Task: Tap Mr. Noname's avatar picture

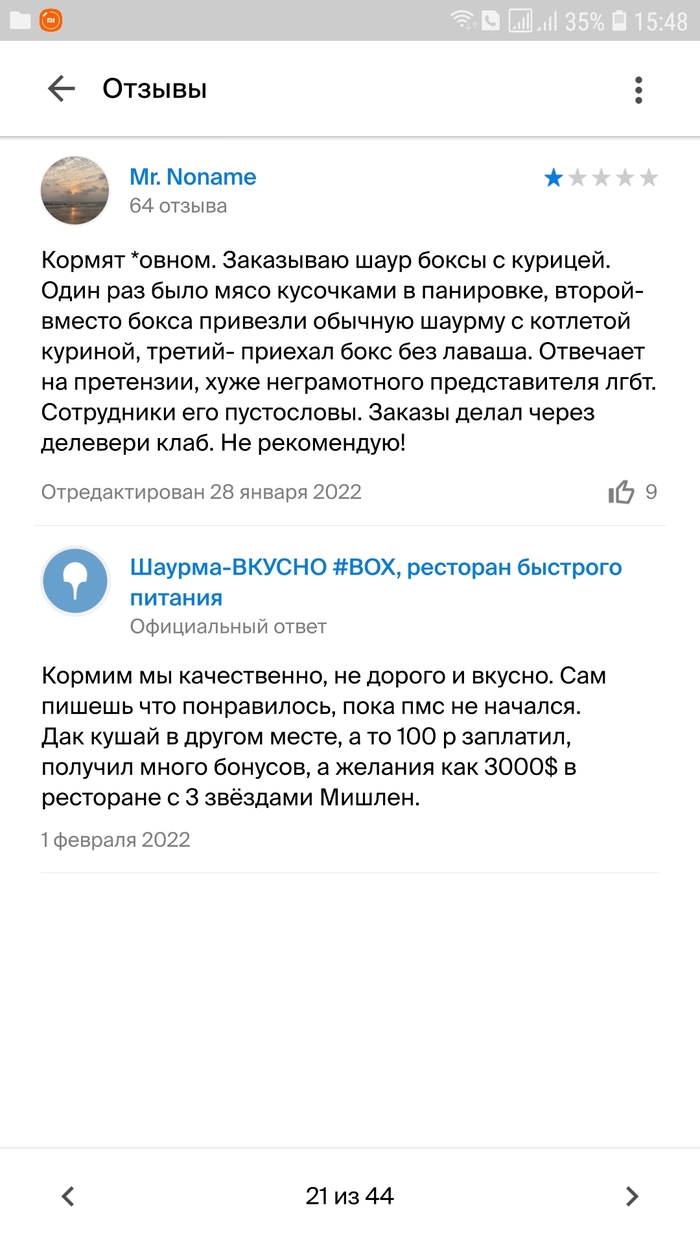Action: point(75,190)
